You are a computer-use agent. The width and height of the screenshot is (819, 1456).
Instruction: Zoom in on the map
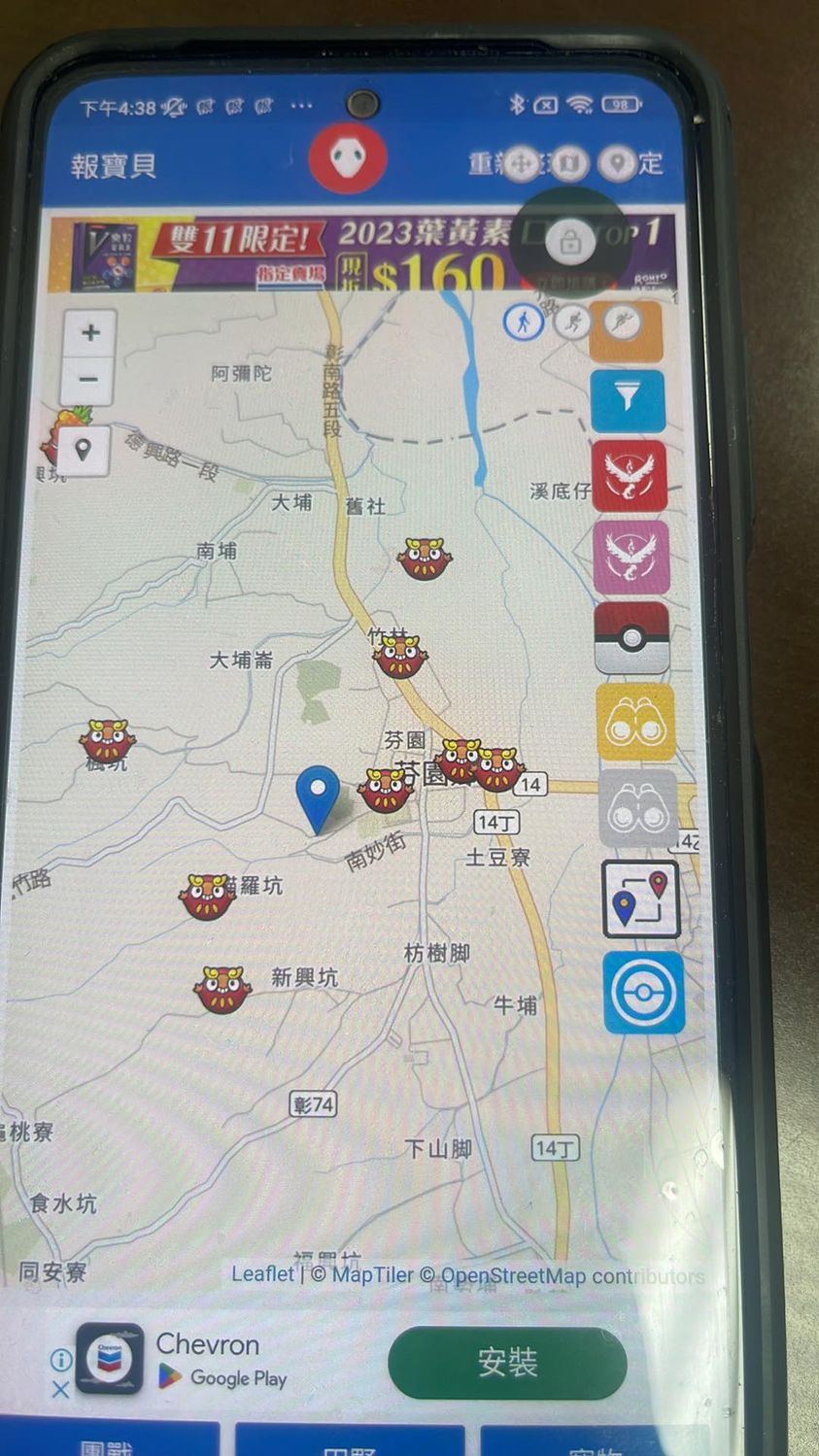[x=90, y=333]
